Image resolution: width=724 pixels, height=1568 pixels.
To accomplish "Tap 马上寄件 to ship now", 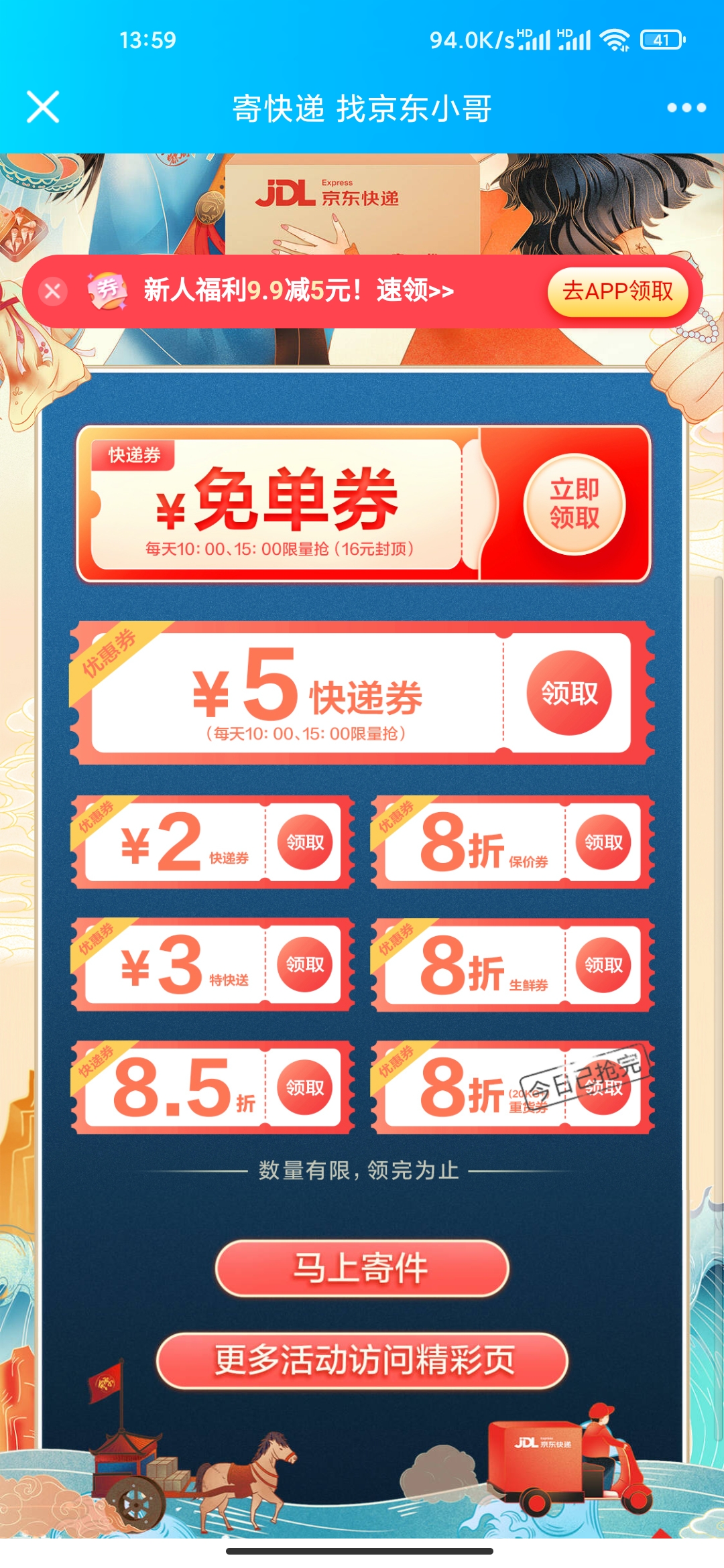I will [x=362, y=1268].
